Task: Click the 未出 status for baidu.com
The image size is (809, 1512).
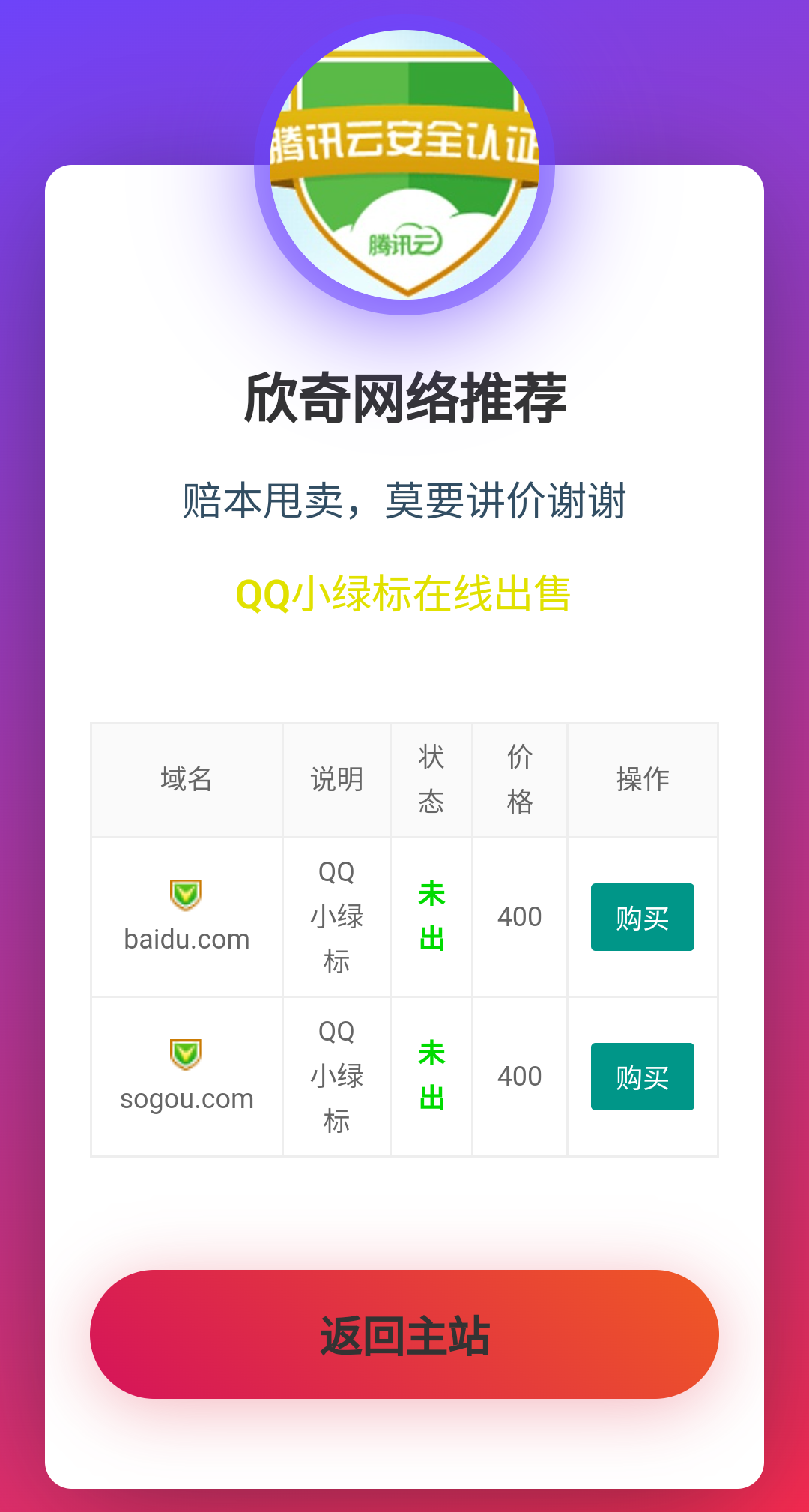Action: pos(431,917)
